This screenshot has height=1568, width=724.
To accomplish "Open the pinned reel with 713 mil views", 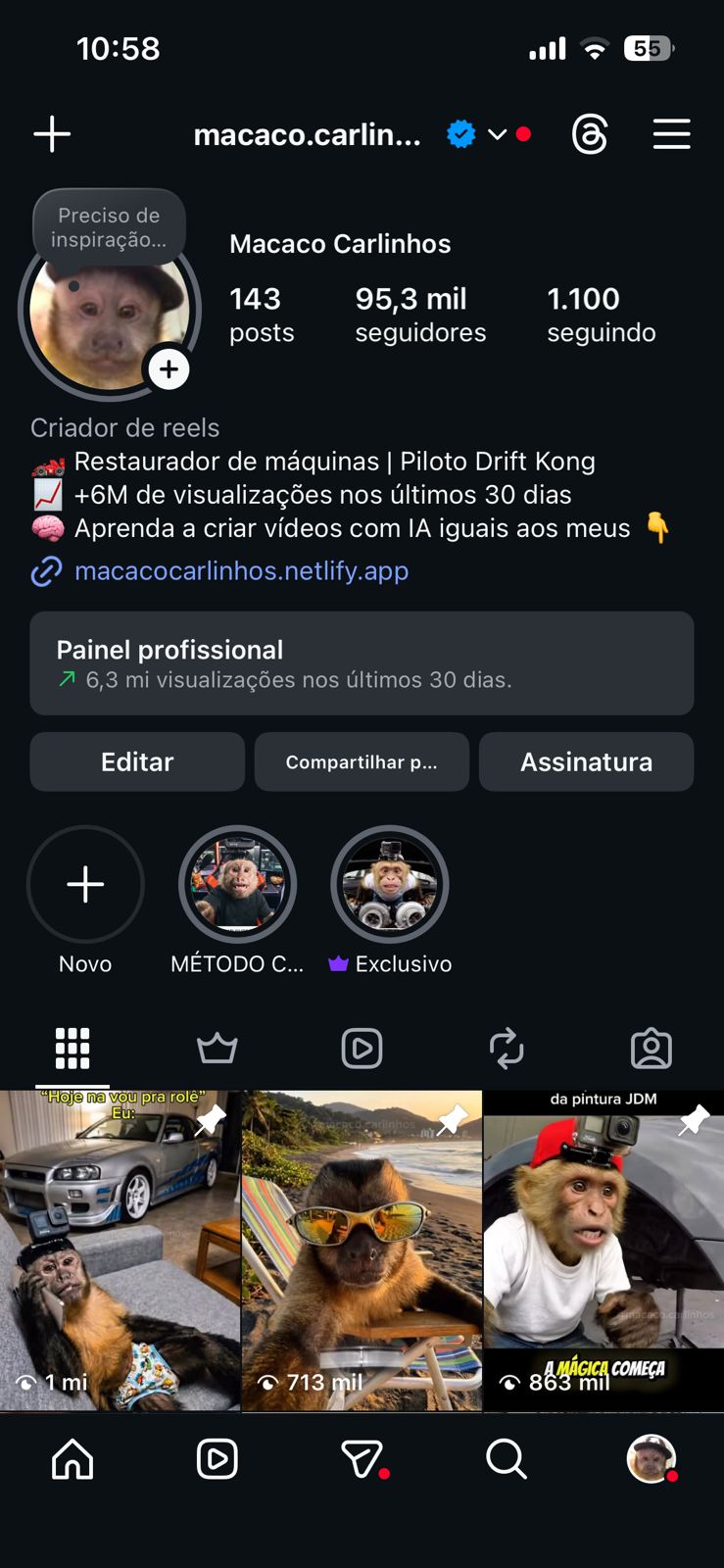I will point(362,1251).
